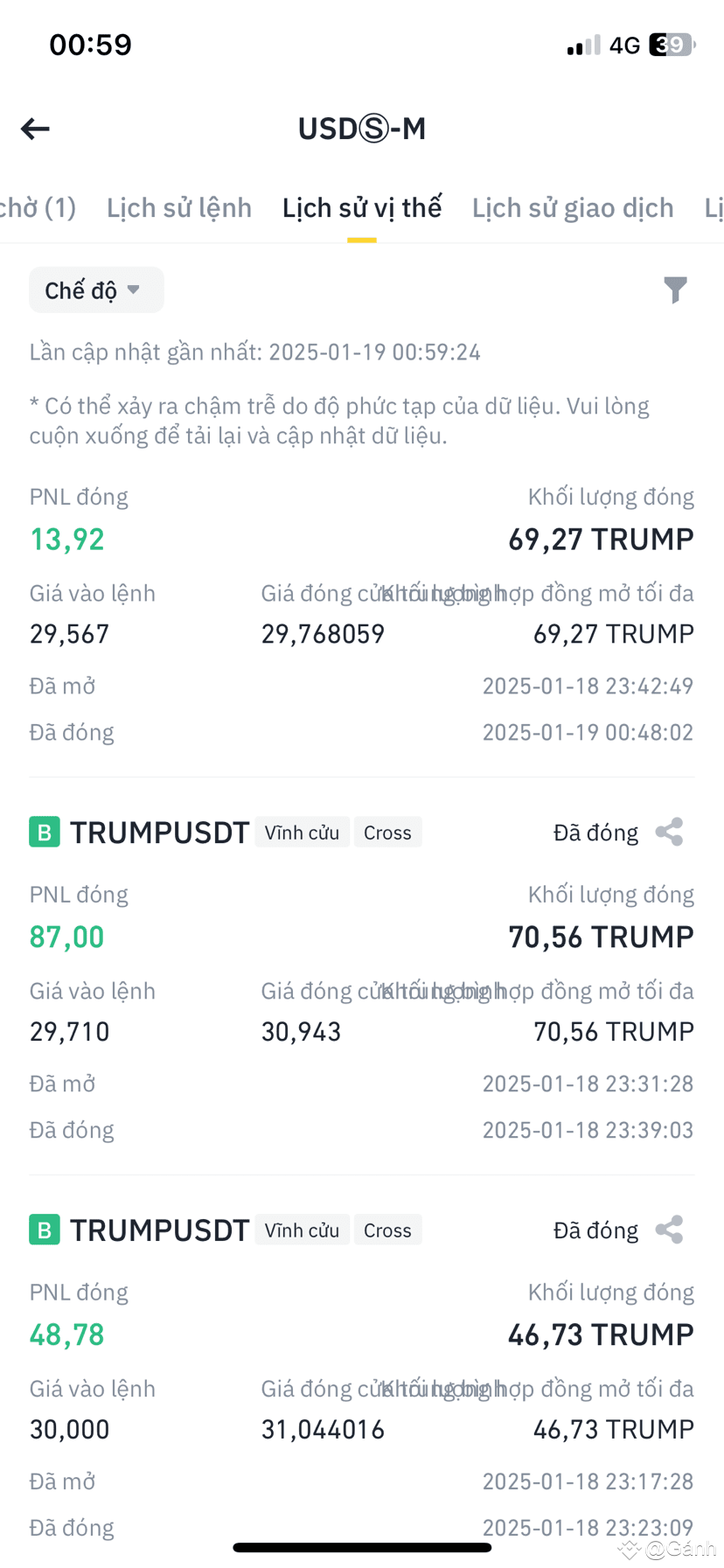This screenshot has width=724, height=1568.
Task: Open the filter funnel icon
Action: pyautogui.click(x=675, y=289)
